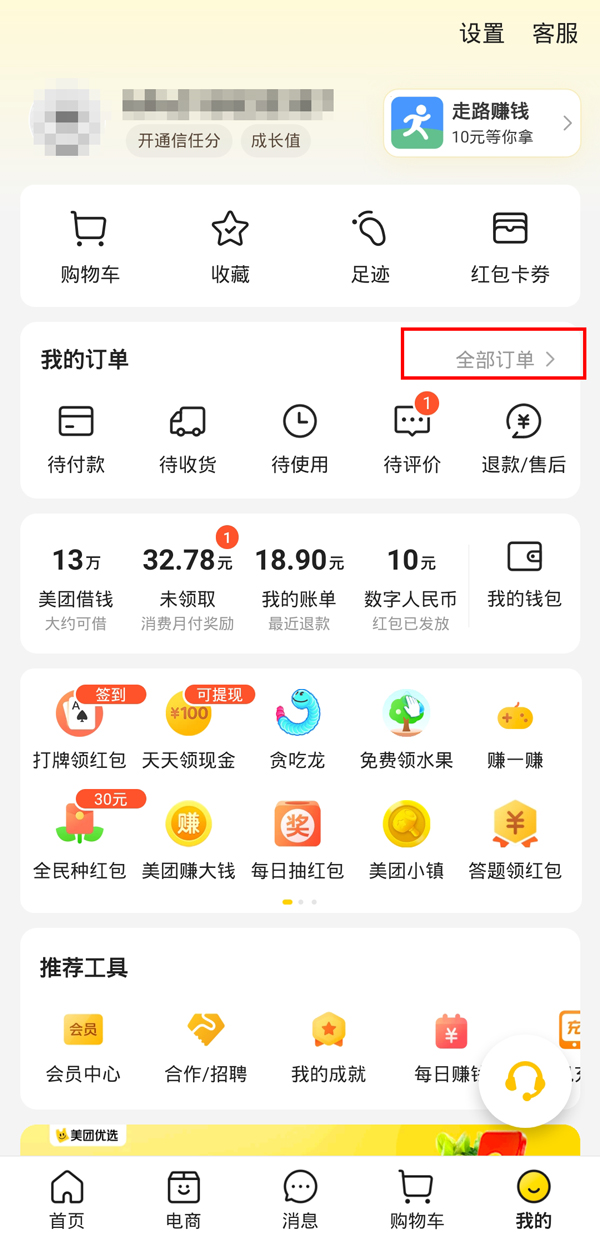The width and height of the screenshot is (600, 1242).
Task: View 足迹 browsing history
Action: [370, 247]
